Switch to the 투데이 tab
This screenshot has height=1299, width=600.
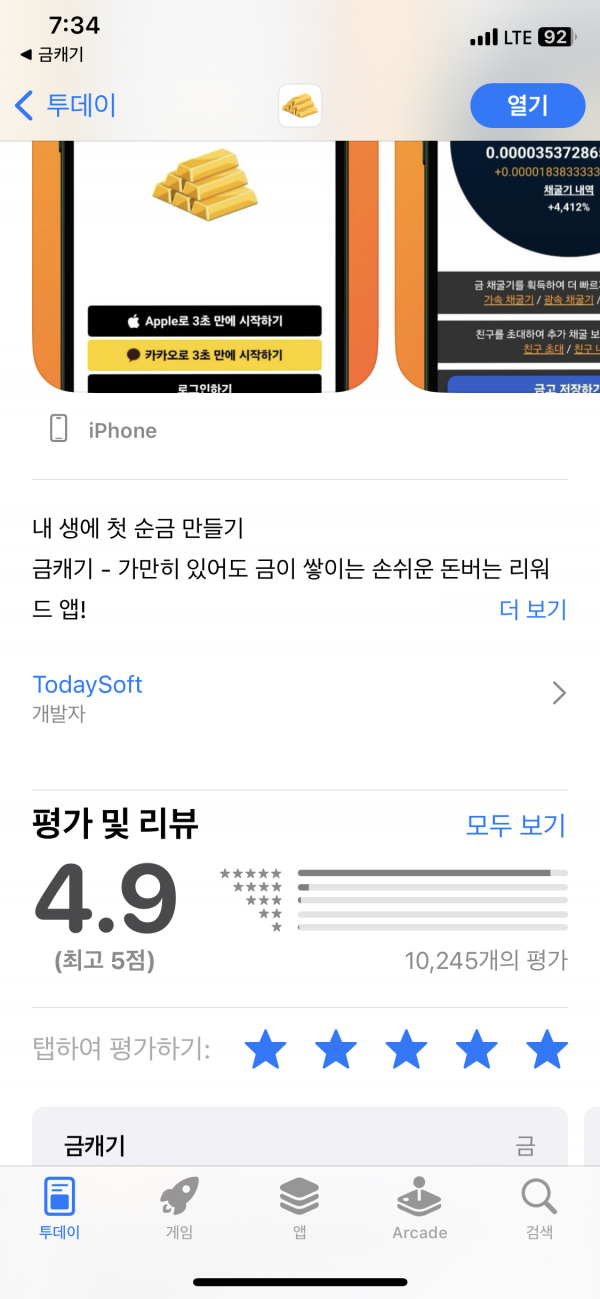(59, 1208)
